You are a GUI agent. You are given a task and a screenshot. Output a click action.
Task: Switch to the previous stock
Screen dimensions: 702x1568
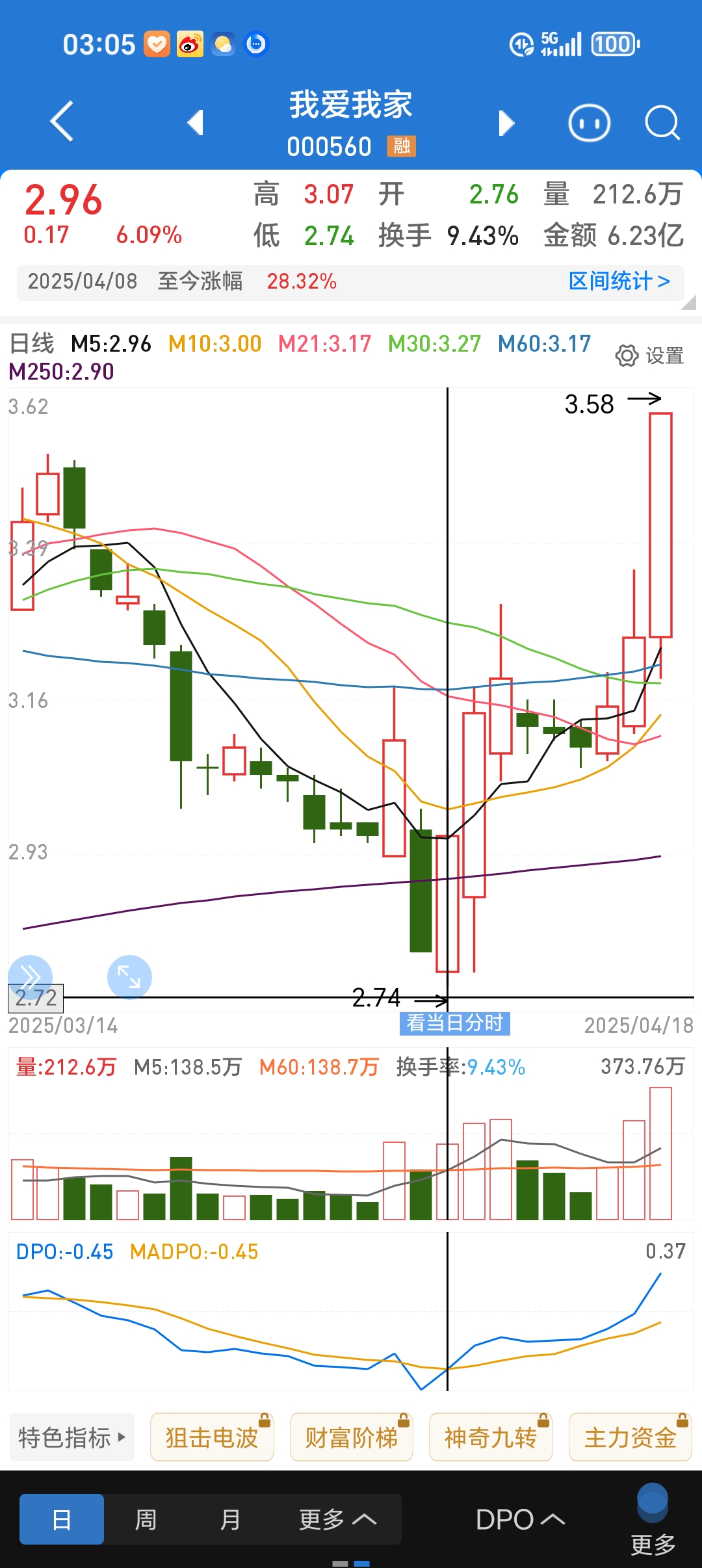pyautogui.click(x=195, y=123)
